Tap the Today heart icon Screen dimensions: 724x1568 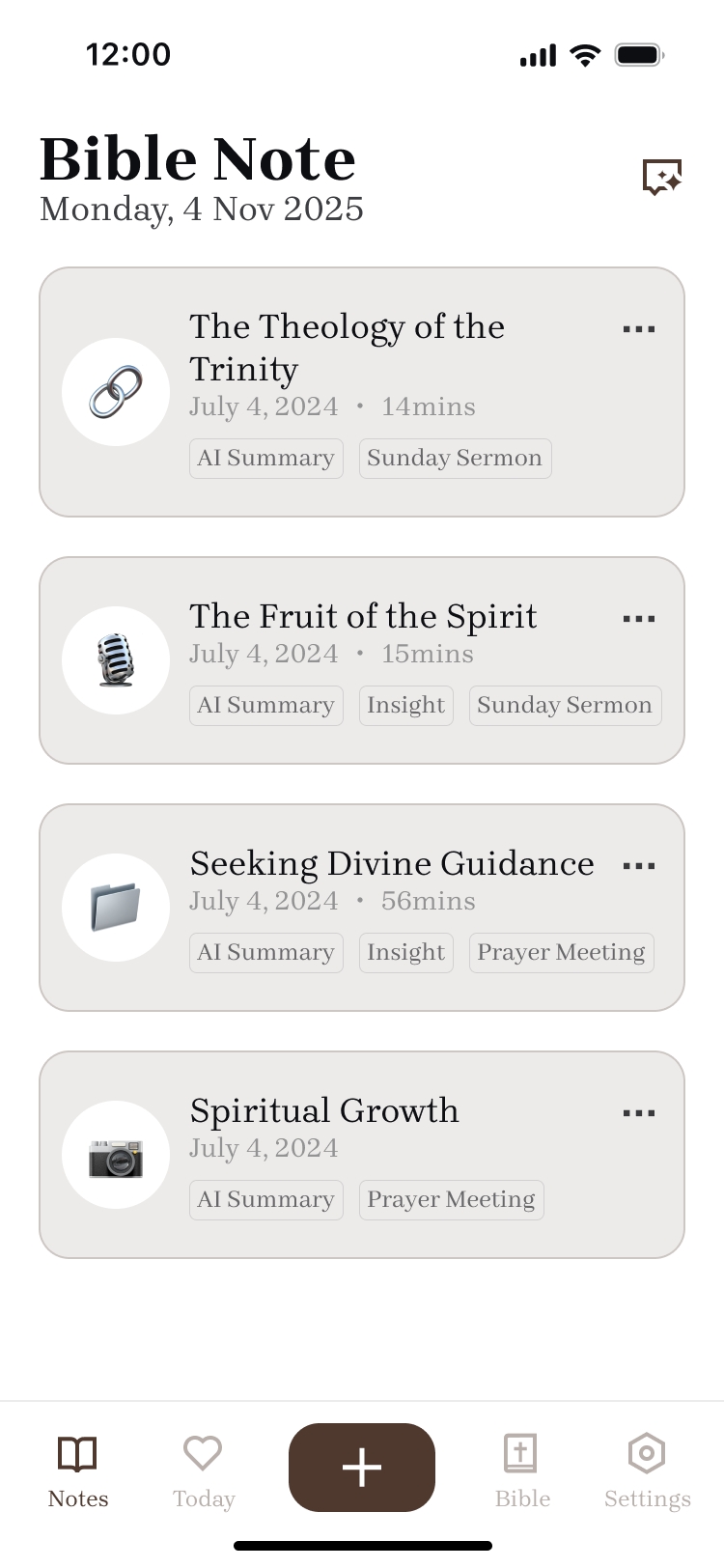(203, 1453)
